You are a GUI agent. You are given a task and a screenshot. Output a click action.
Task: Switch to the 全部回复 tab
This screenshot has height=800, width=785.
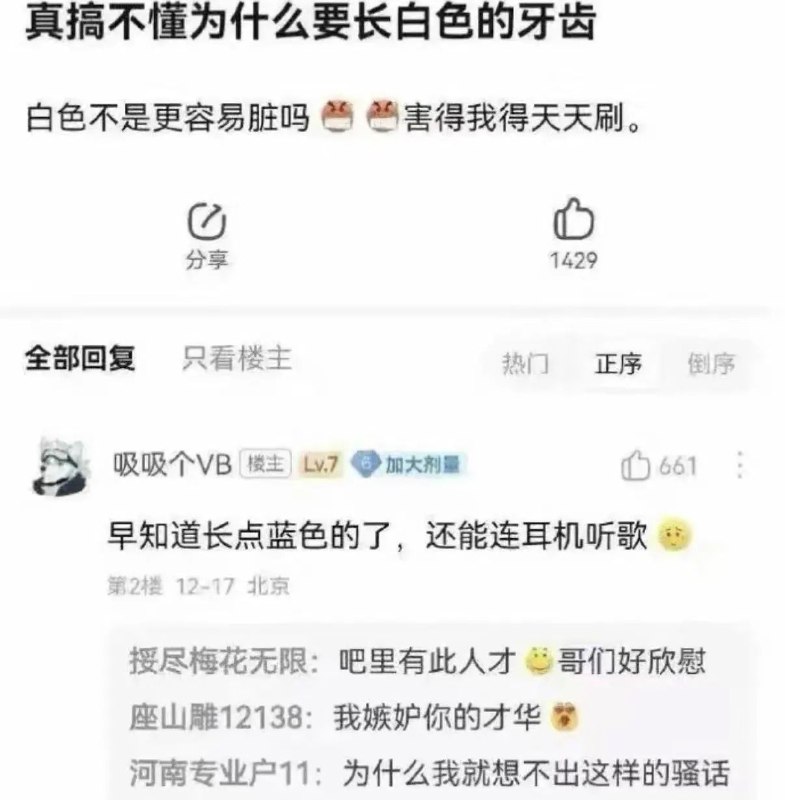pos(81,358)
